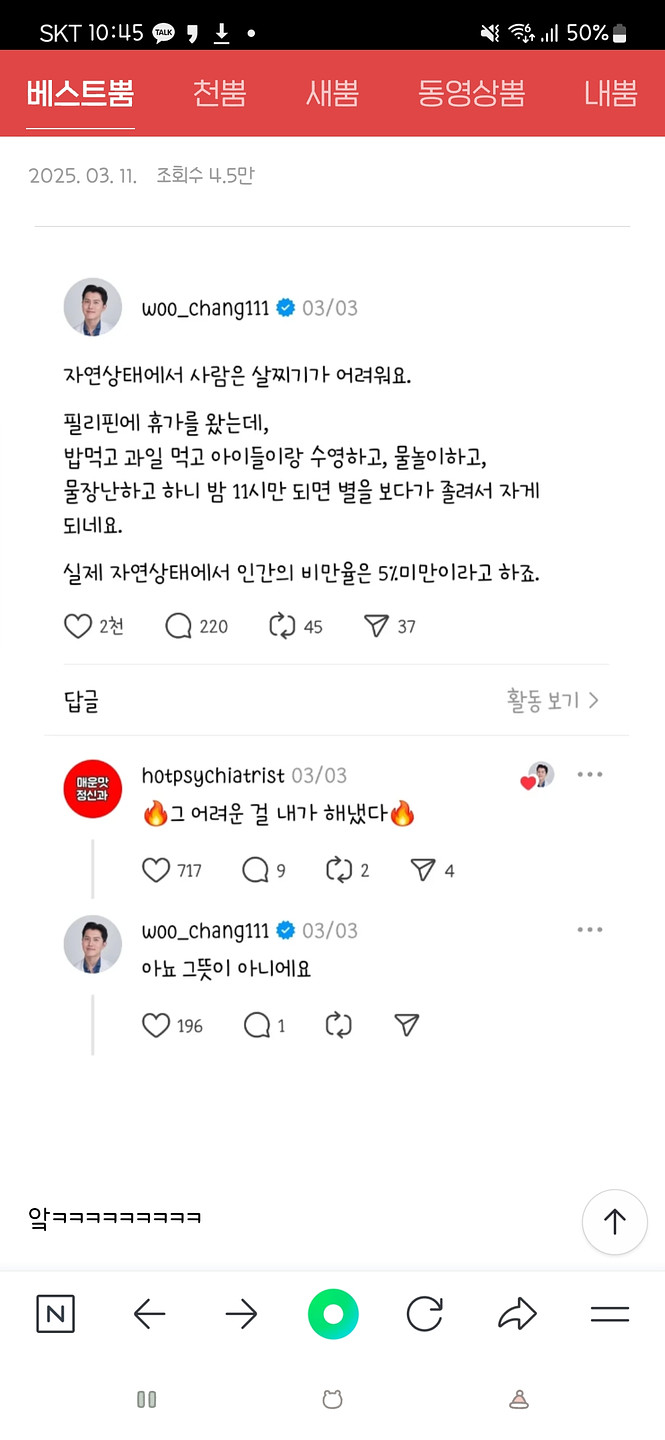Share this page
The height and width of the screenshot is (1440, 665).
coord(517,1314)
